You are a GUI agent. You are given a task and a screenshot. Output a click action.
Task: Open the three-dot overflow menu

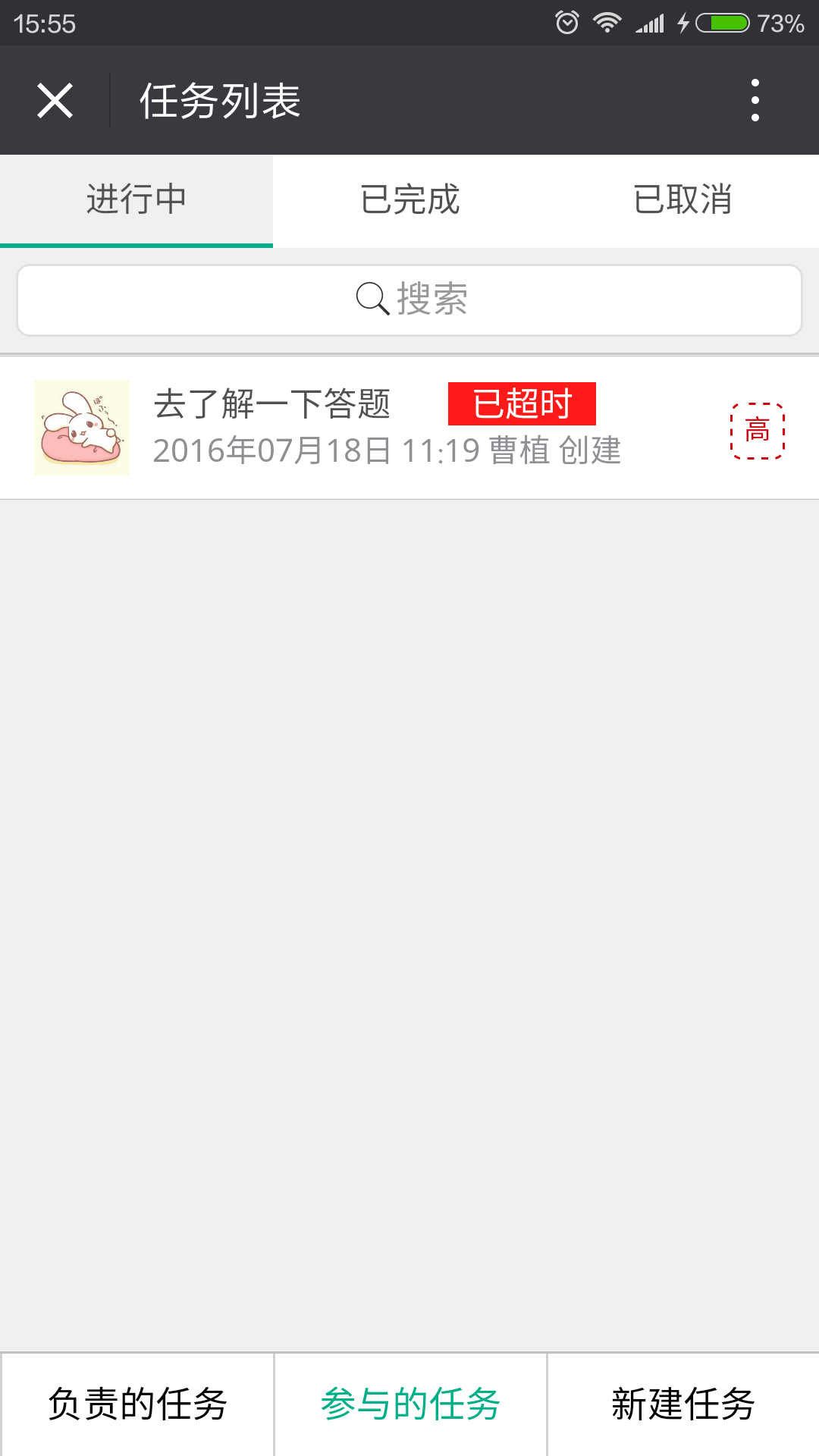pos(755,100)
